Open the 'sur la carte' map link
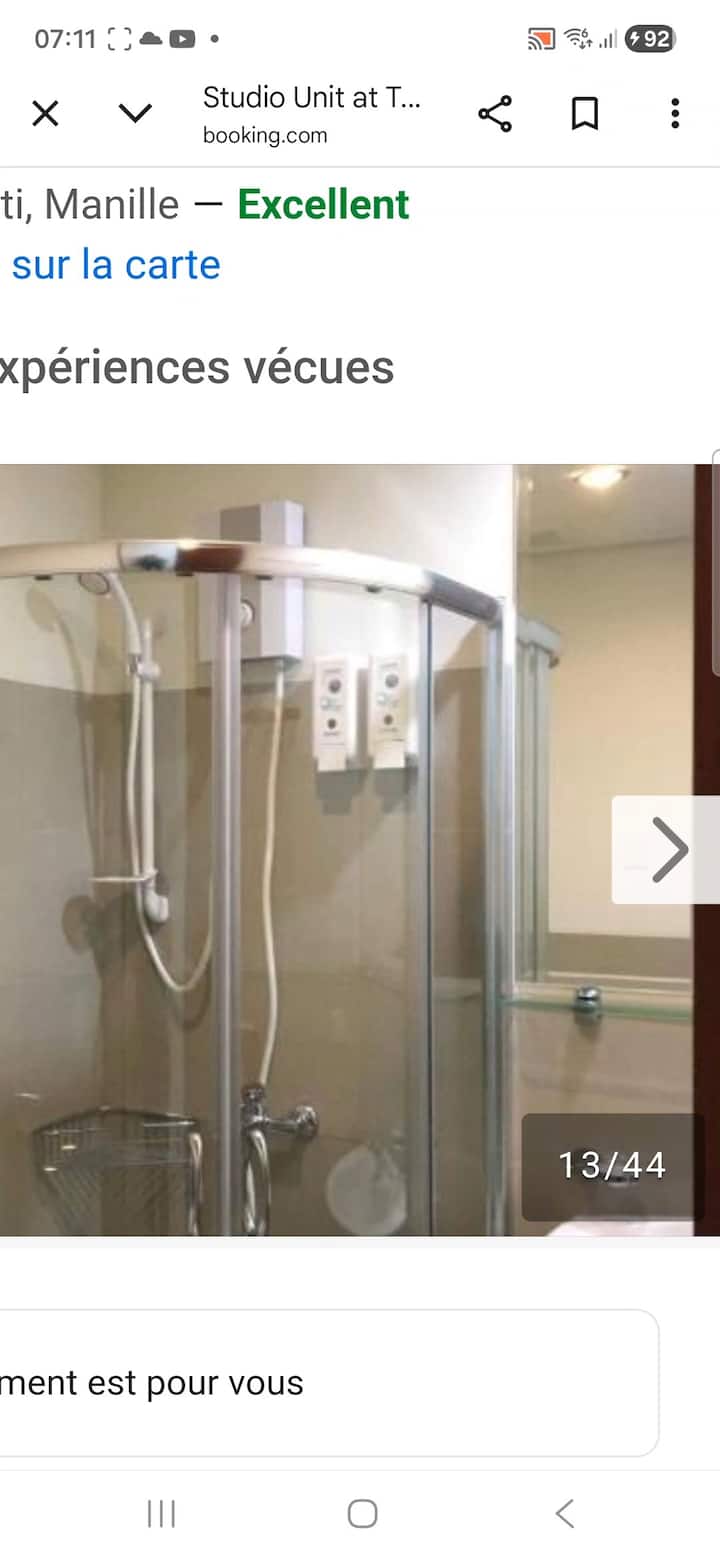The height and width of the screenshot is (1560, 720). point(115,265)
